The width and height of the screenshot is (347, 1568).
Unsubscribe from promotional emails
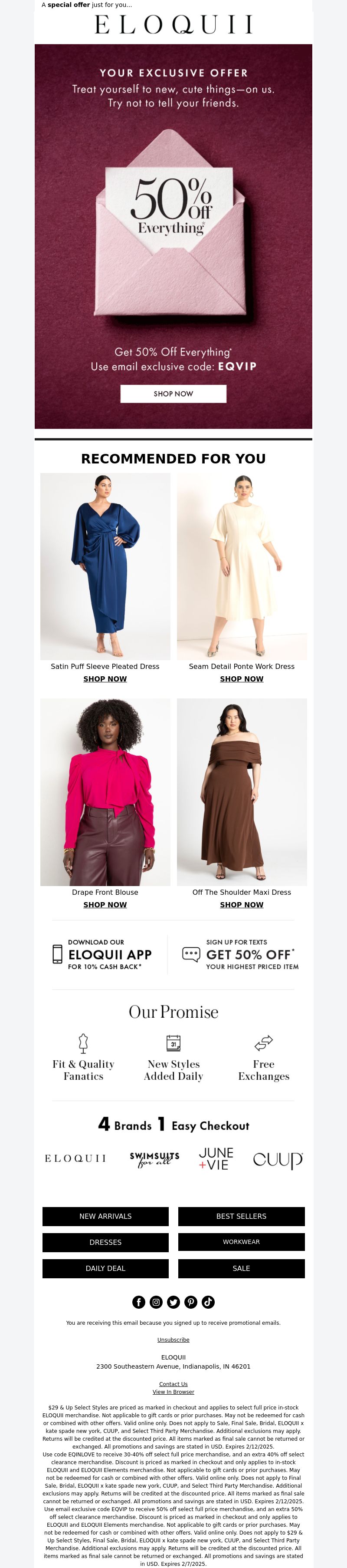[173, 1340]
